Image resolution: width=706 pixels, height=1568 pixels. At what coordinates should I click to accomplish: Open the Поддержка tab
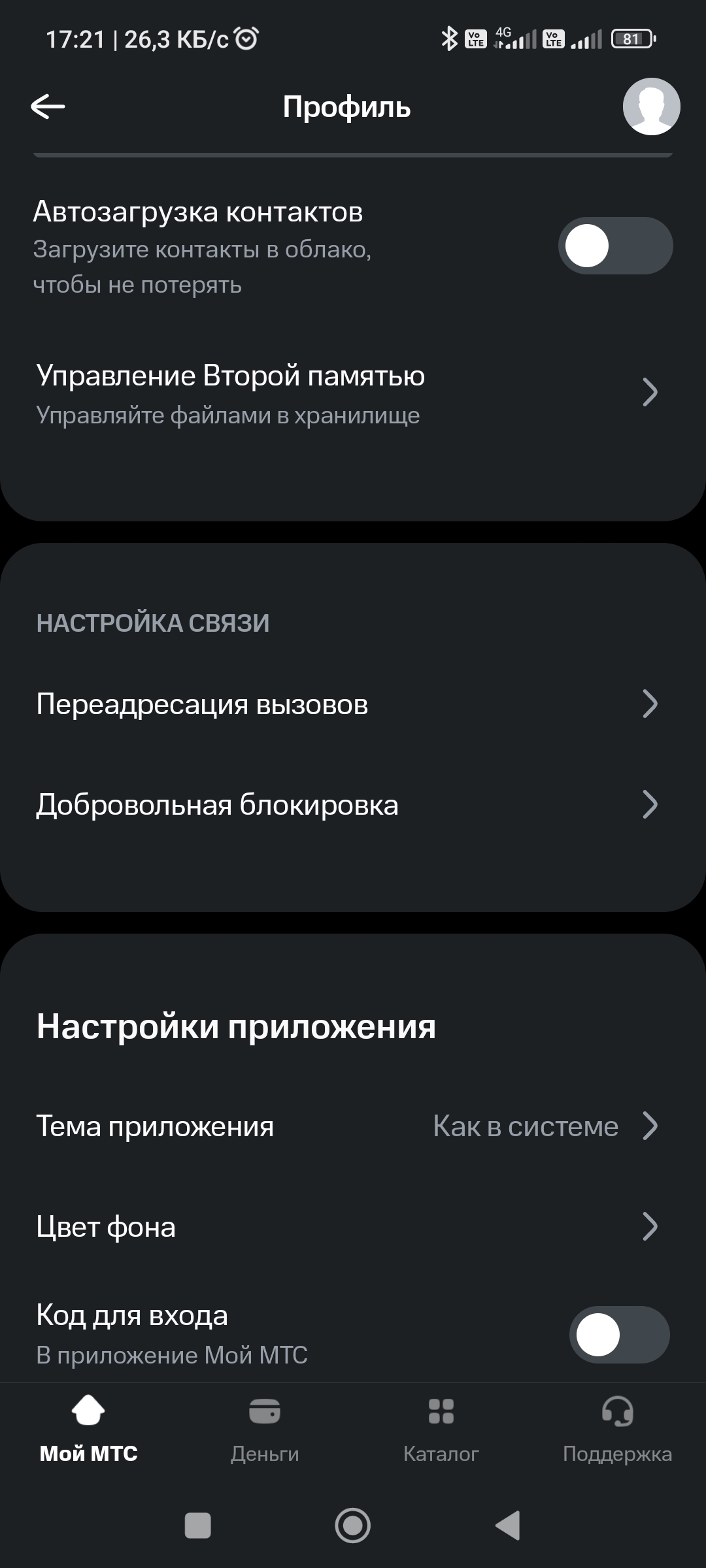(x=618, y=1429)
